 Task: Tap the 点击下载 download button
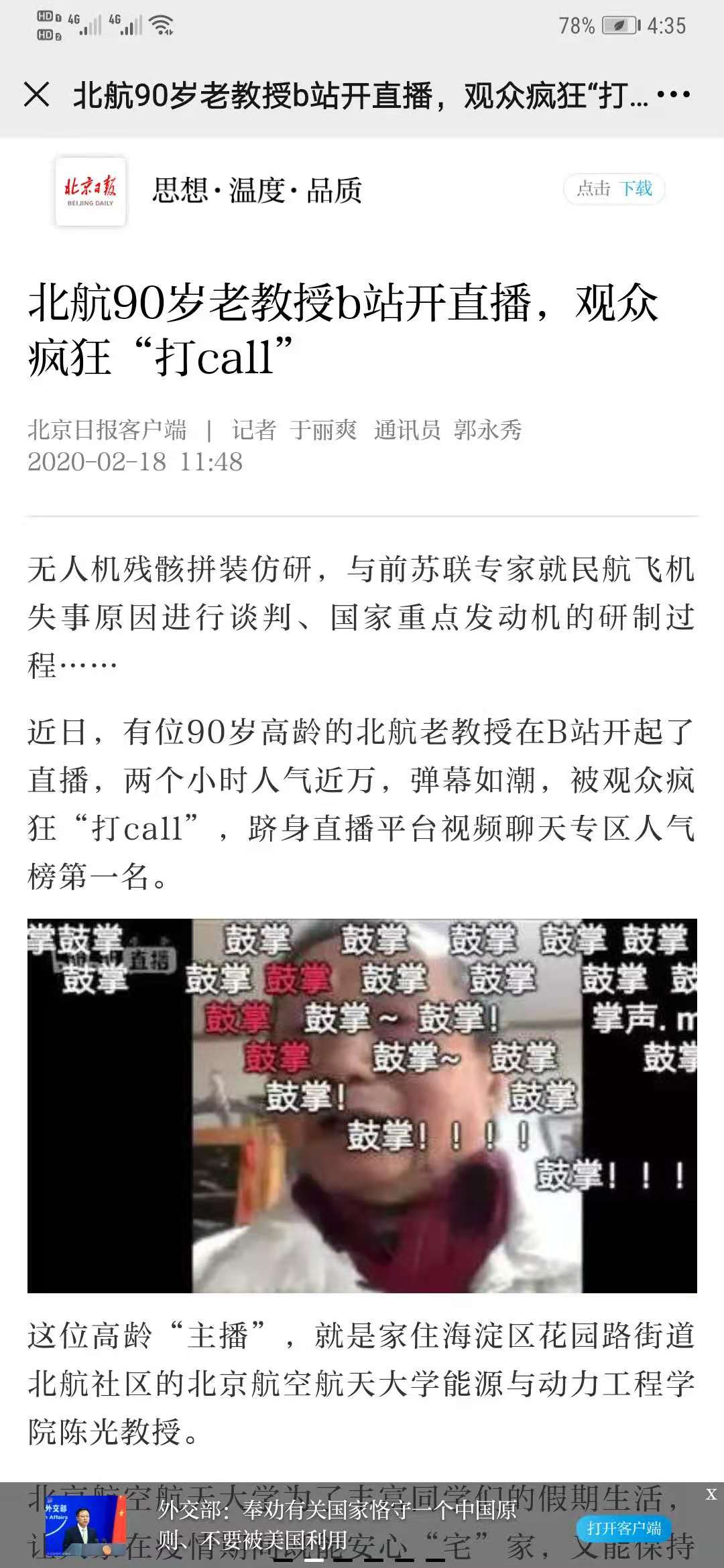tap(614, 189)
